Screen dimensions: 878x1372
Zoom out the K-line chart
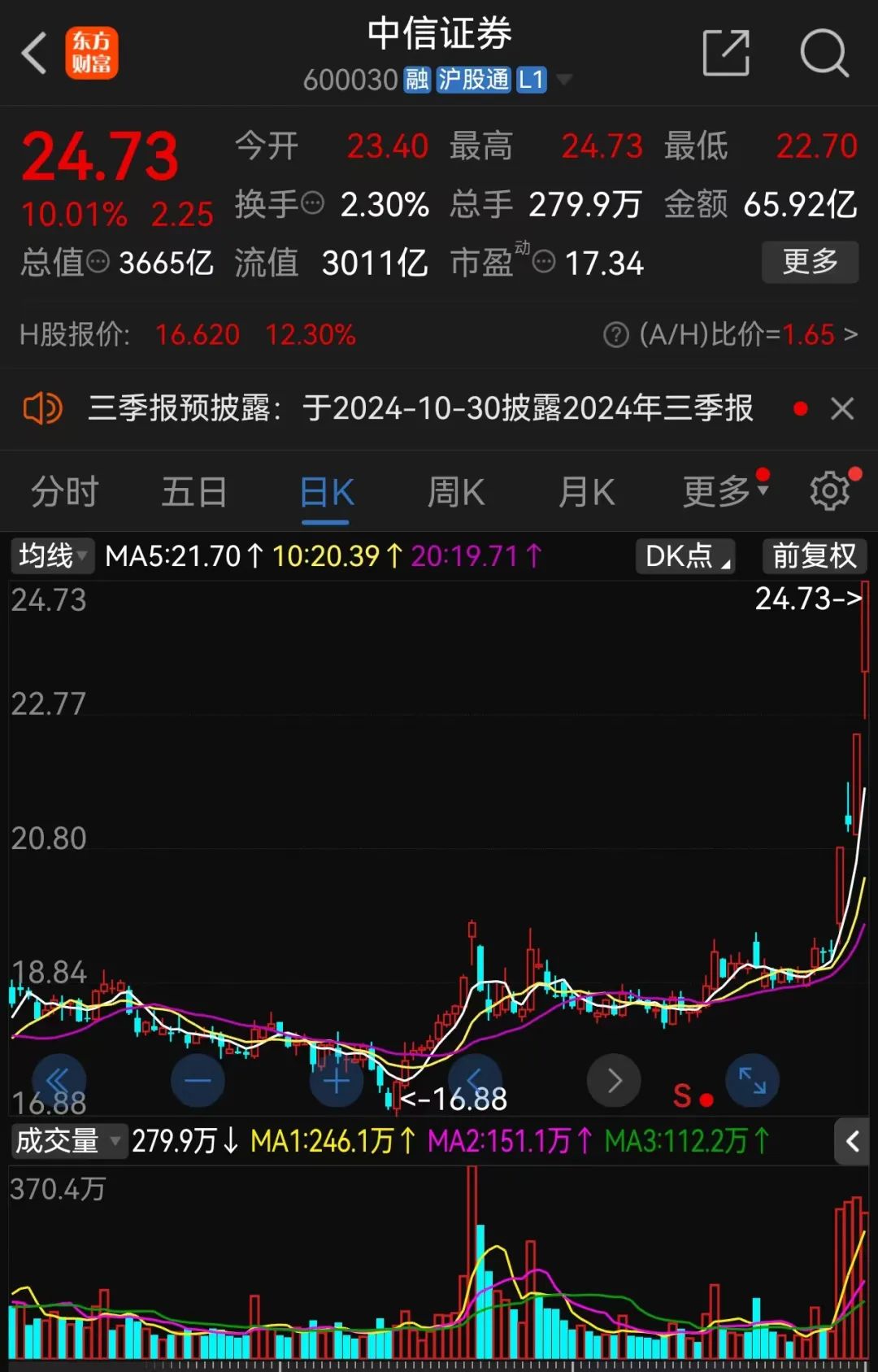tap(198, 1081)
